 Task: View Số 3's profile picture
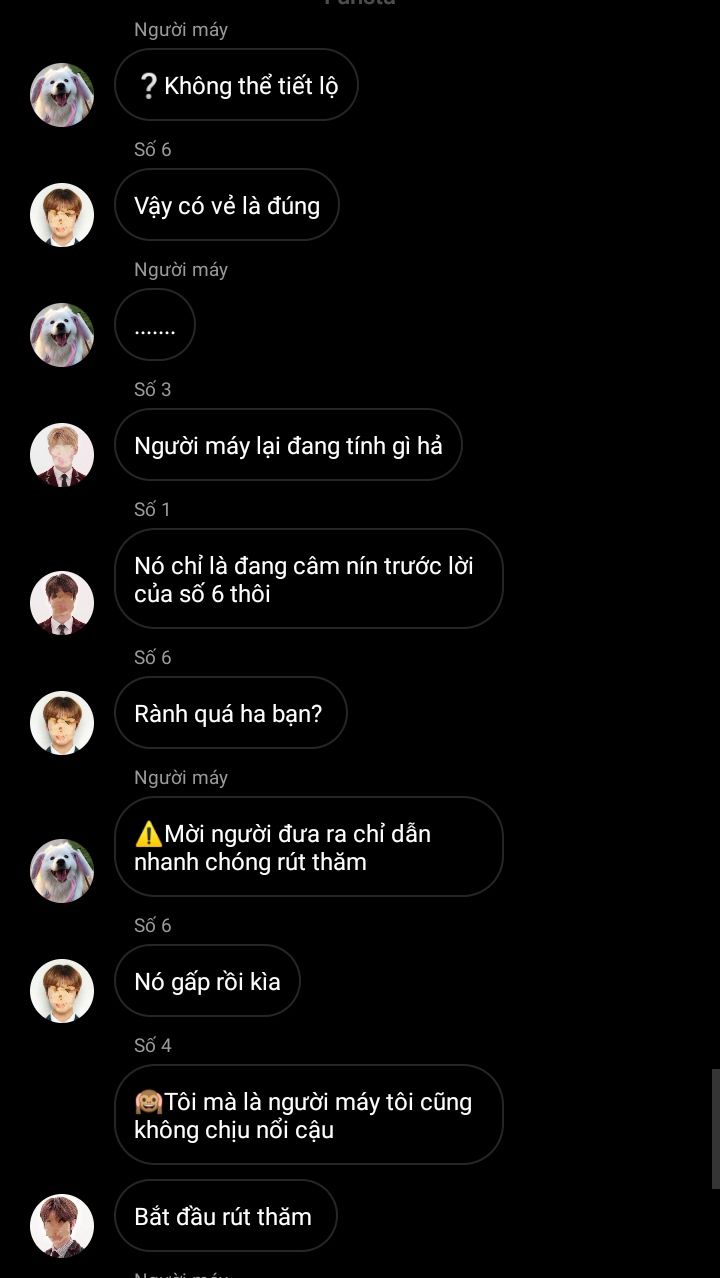click(62, 455)
